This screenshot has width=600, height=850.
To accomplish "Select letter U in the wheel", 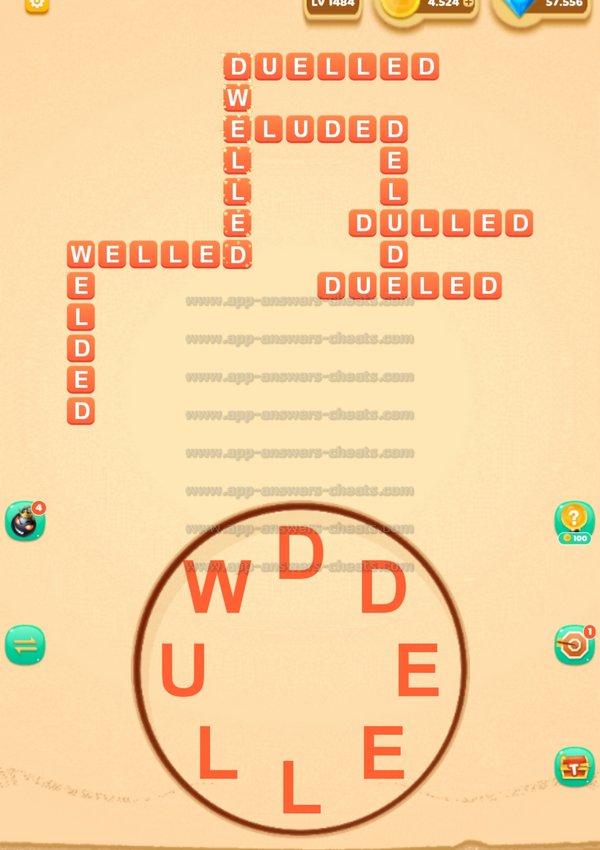I will (183, 671).
